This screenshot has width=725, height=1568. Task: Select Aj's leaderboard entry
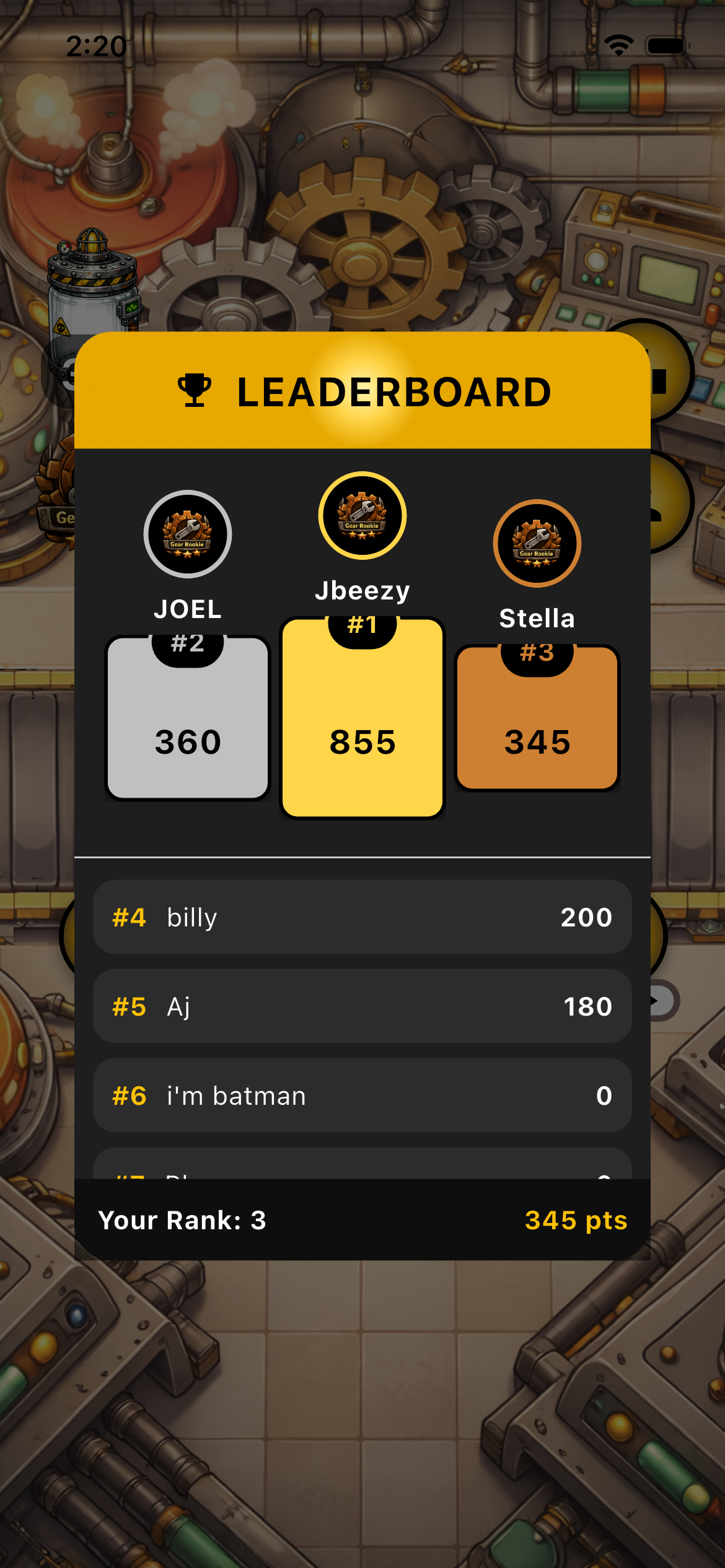[362, 1006]
